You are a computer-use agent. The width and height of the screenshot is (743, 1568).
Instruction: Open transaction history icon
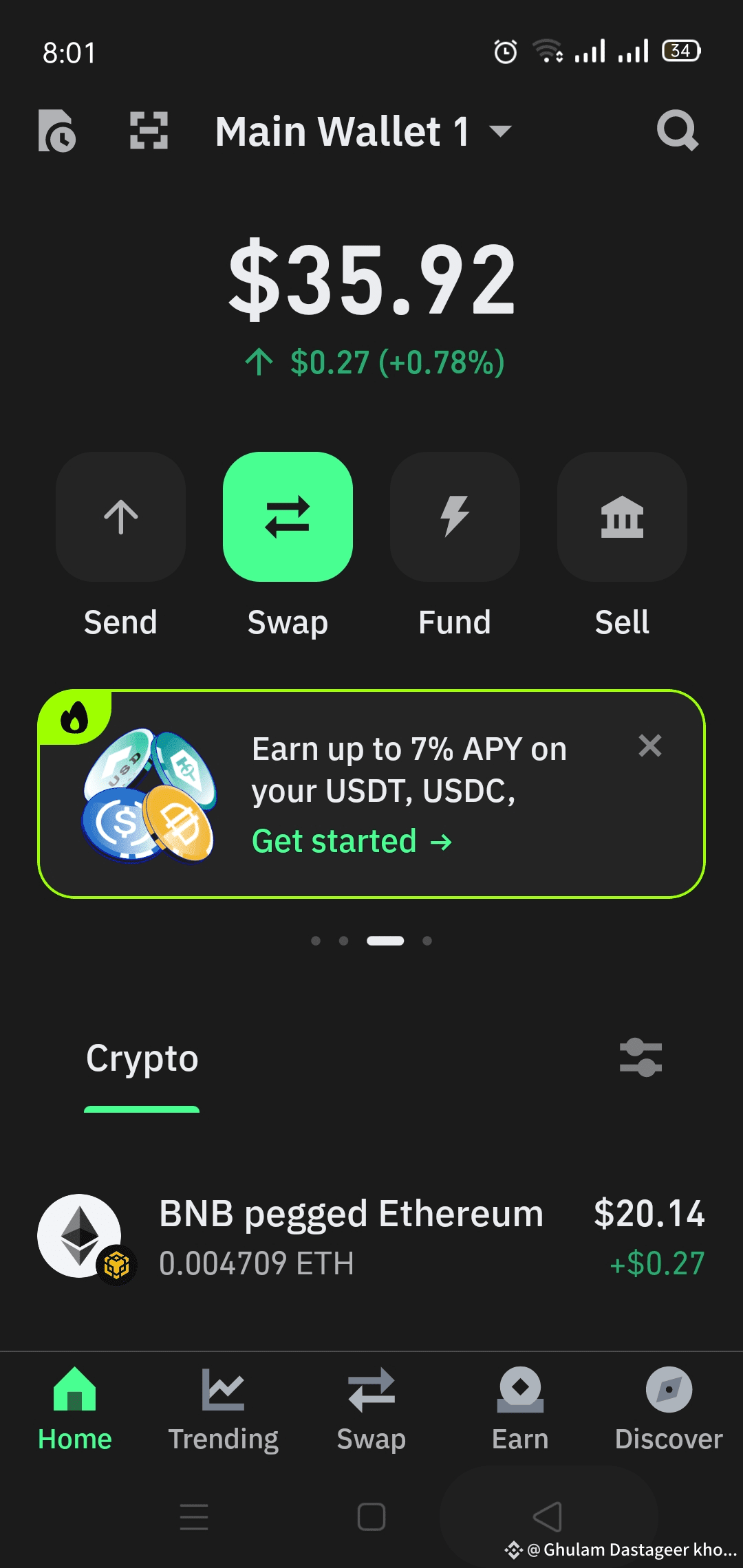(x=57, y=131)
